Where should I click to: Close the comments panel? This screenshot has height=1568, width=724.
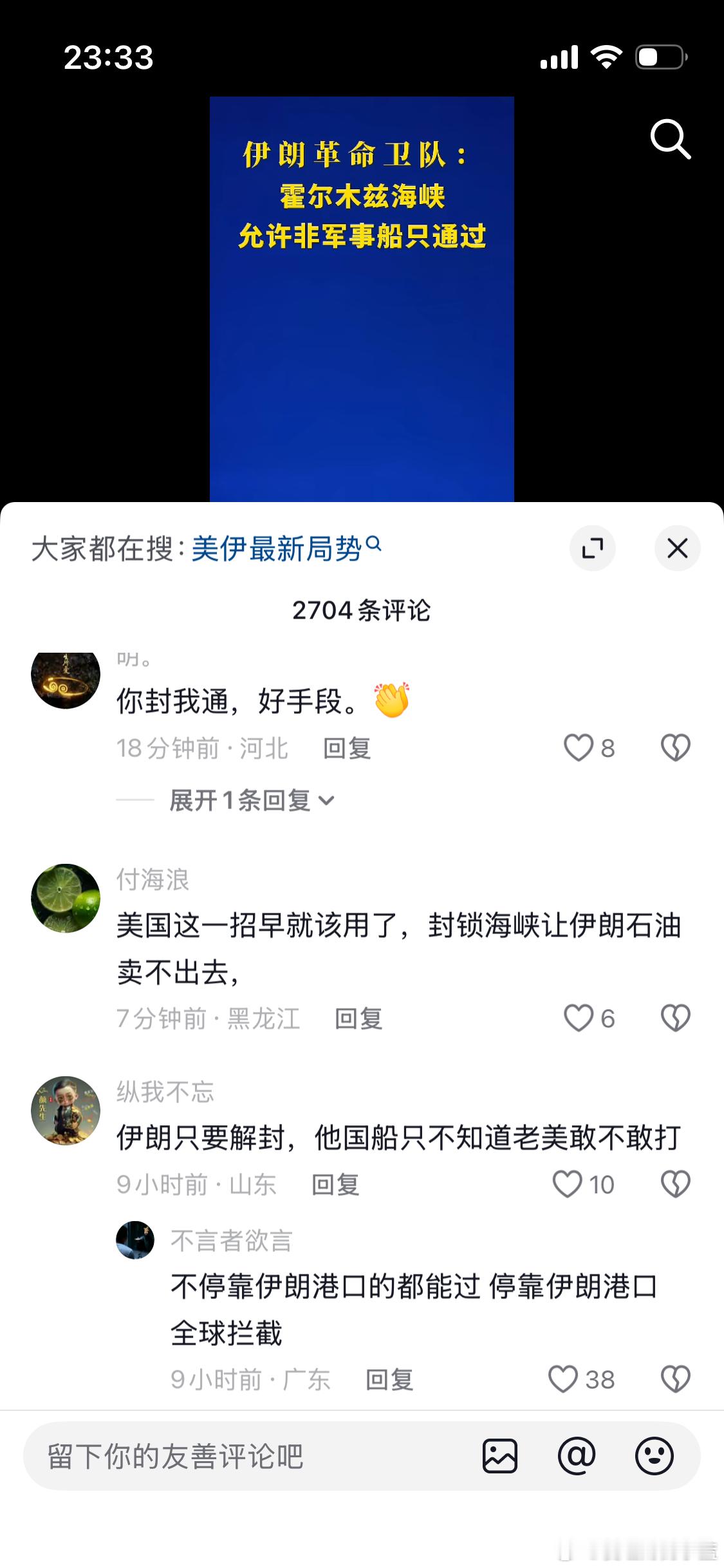coord(678,548)
